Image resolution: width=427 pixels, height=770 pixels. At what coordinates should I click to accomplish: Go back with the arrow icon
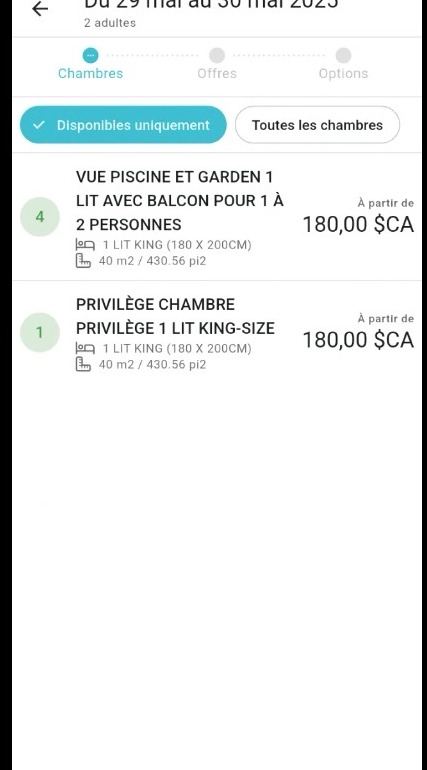[40, 9]
